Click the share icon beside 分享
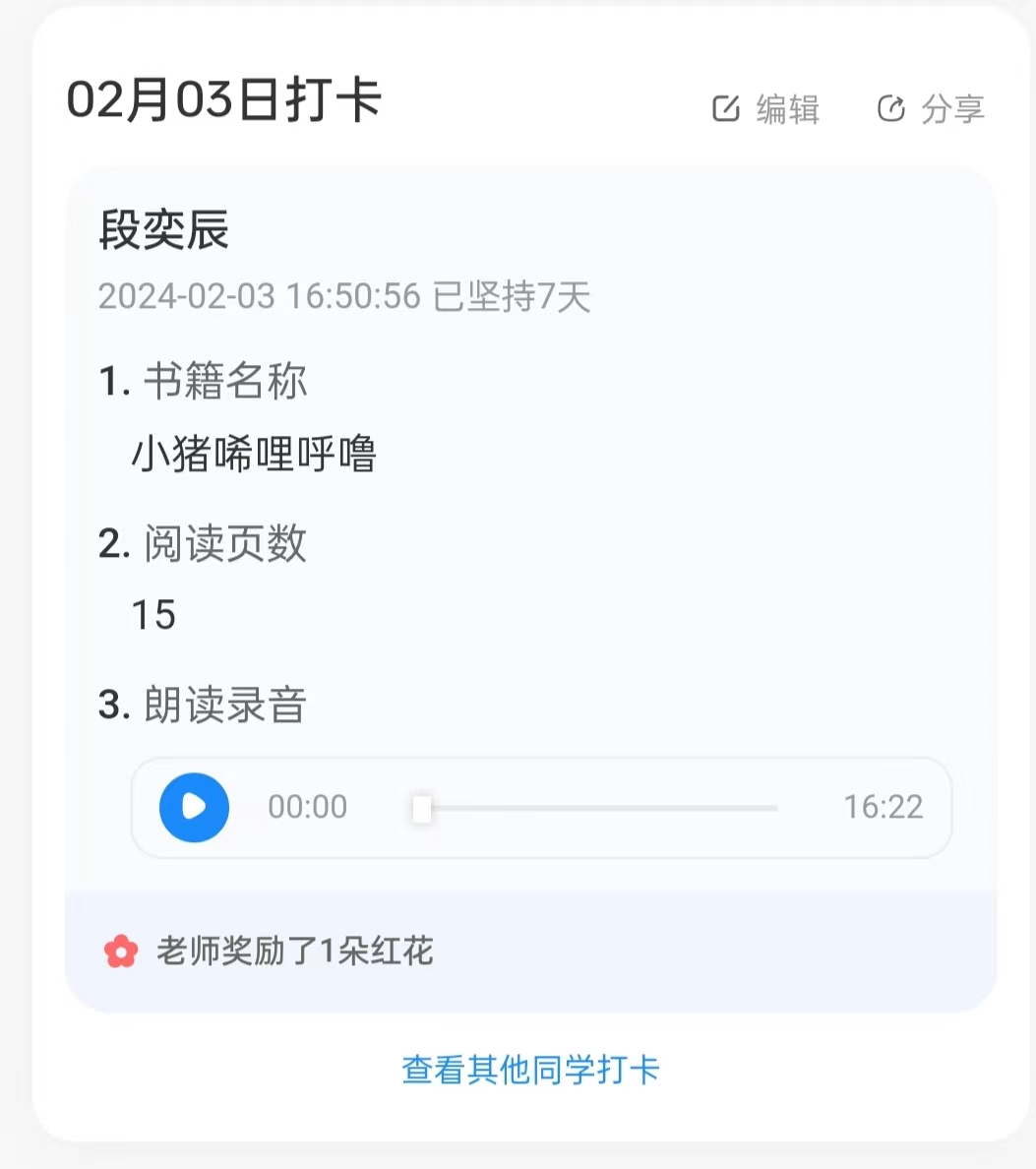The width and height of the screenshot is (1036, 1169). (891, 108)
